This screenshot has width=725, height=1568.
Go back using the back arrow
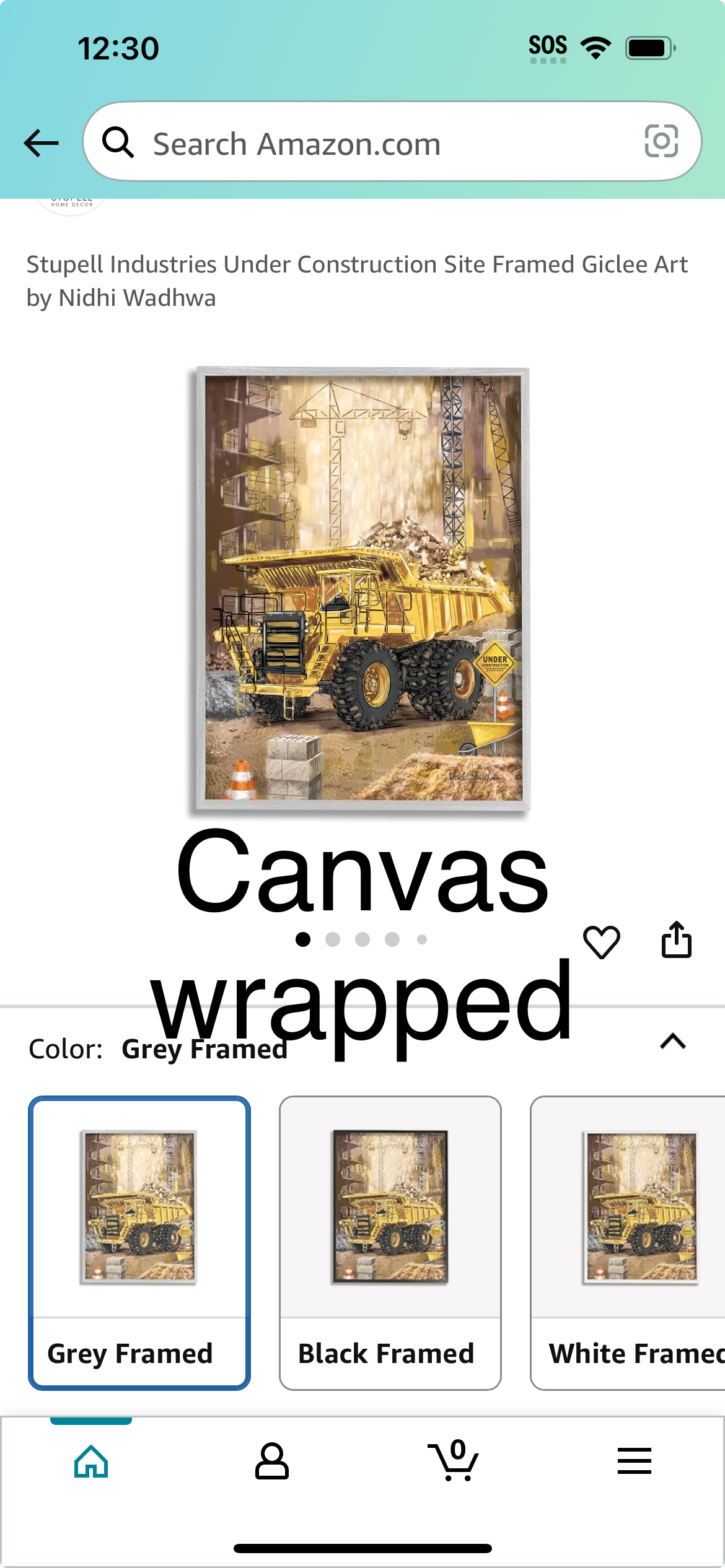[41, 143]
